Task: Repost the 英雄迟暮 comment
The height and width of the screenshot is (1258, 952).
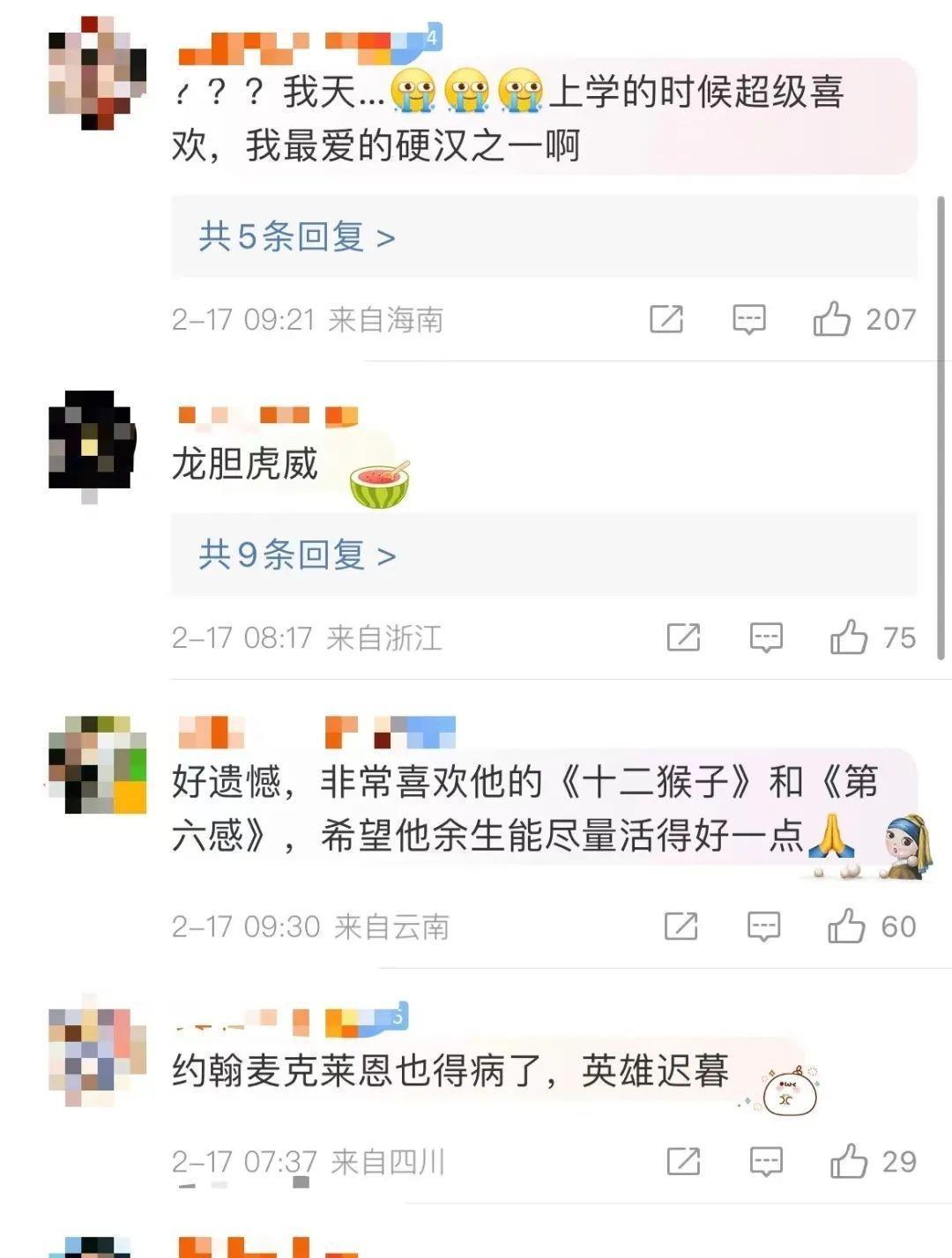Action: point(683,1162)
